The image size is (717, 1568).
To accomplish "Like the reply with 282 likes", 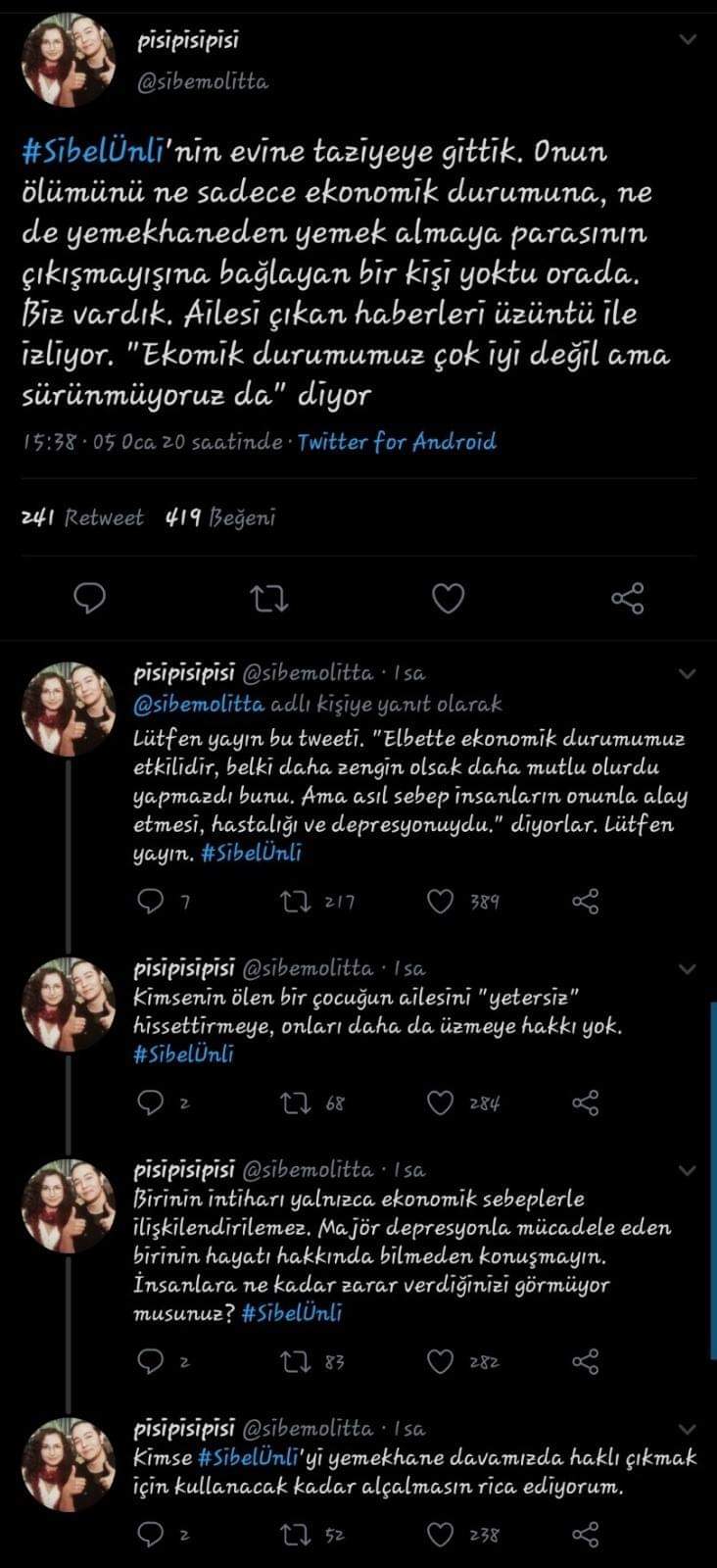I will 442,1362.
